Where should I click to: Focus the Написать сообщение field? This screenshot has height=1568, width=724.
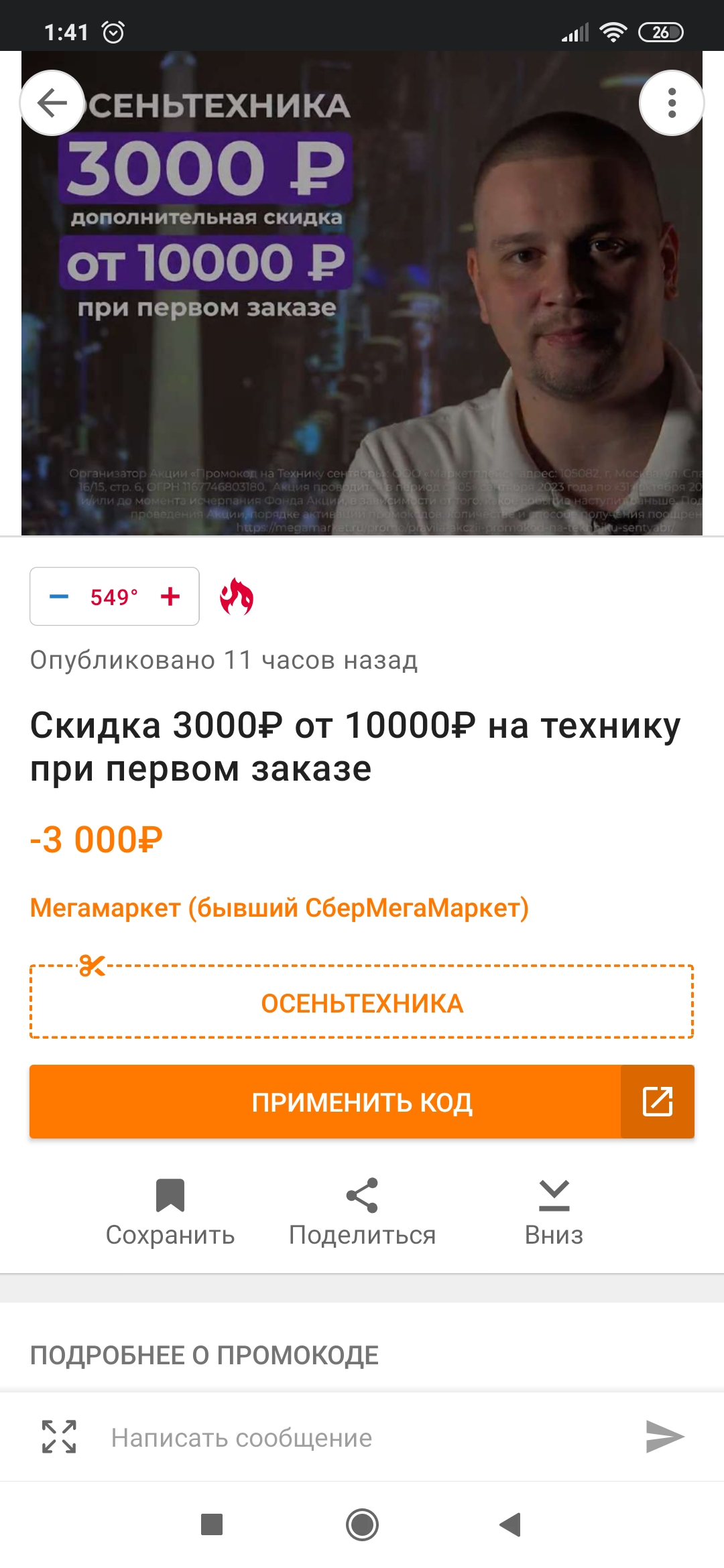tap(362, 1438)
